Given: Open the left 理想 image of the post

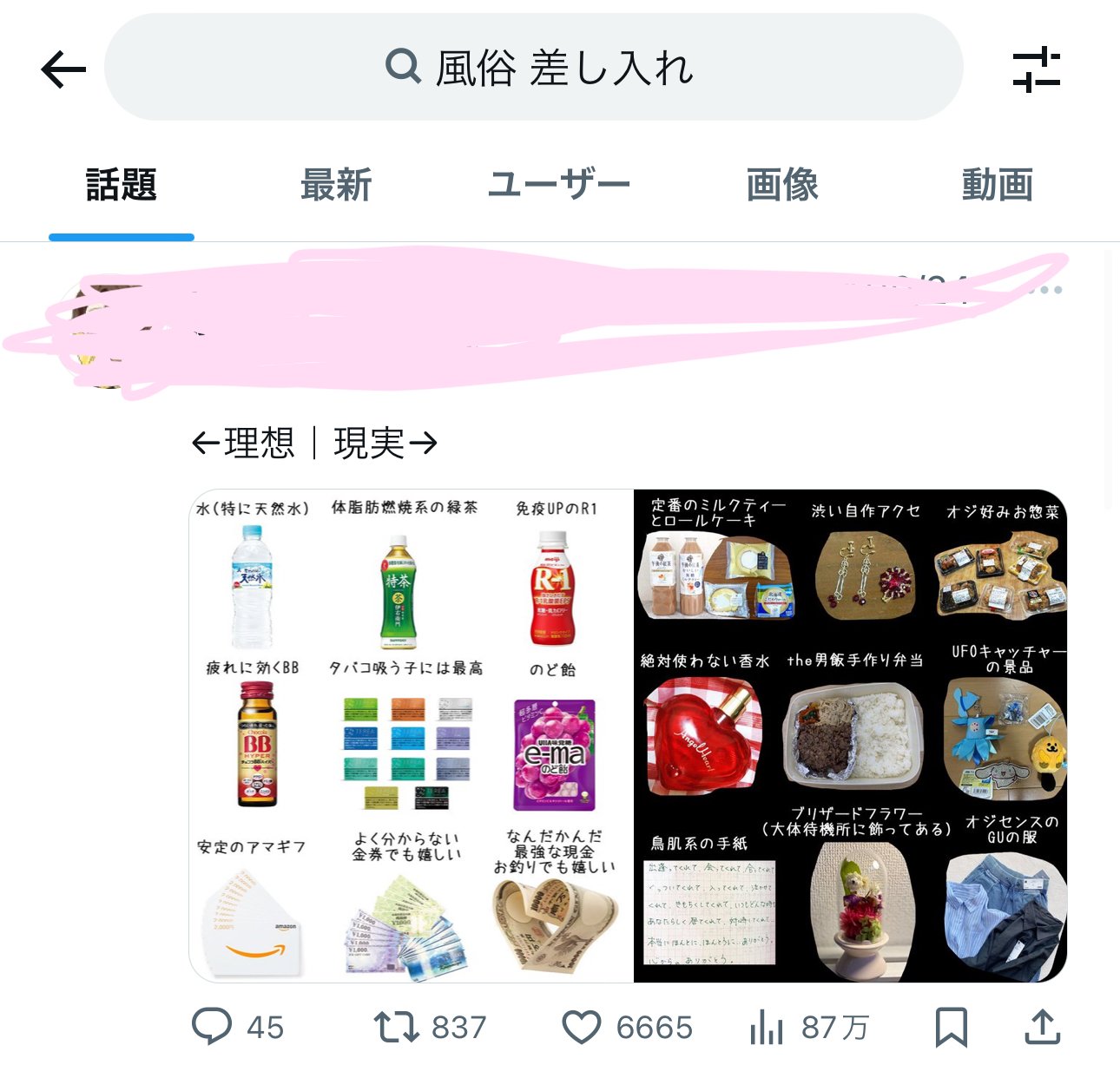Looking at the screenshot, I should point(411,736).
